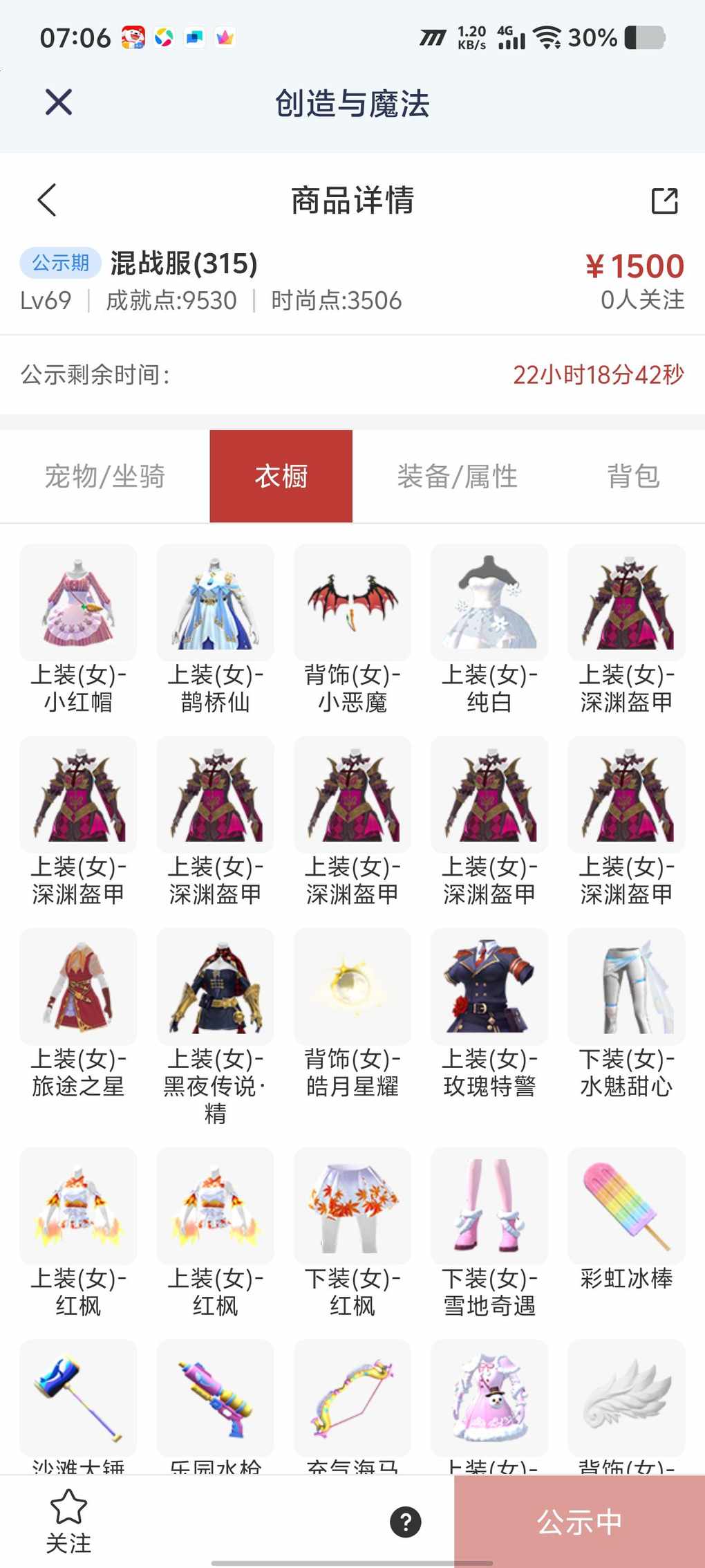View the 水魅甜心 bottoms item
This screenshot has height=1568, width=705.
click(x=626, y=986)
